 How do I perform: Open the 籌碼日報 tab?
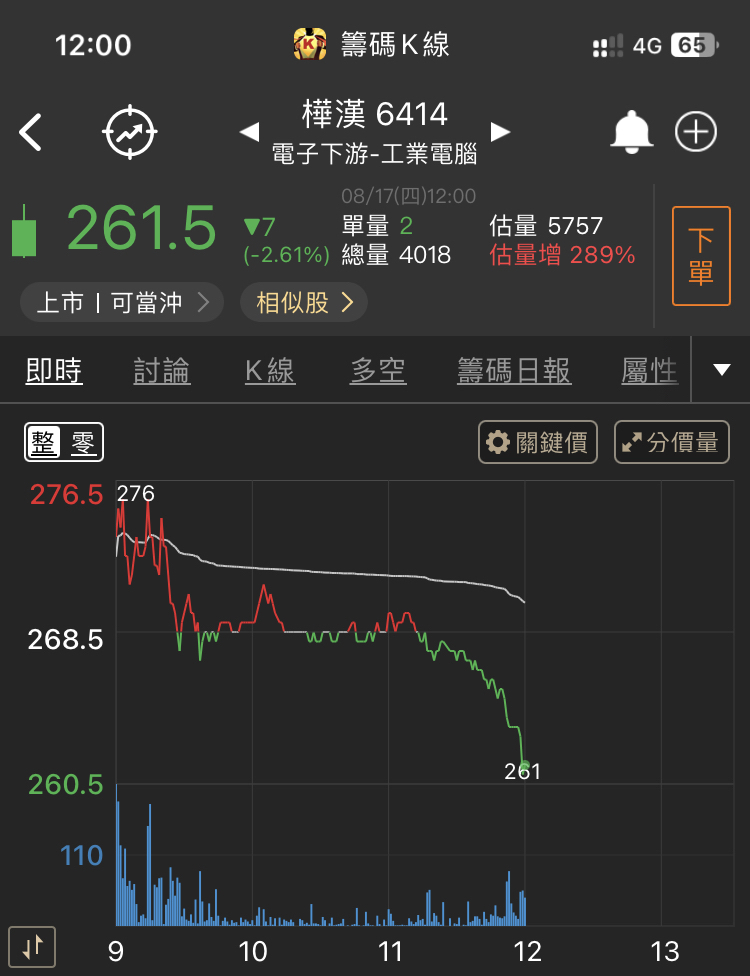pyautogui.click(x=514, y=371)
